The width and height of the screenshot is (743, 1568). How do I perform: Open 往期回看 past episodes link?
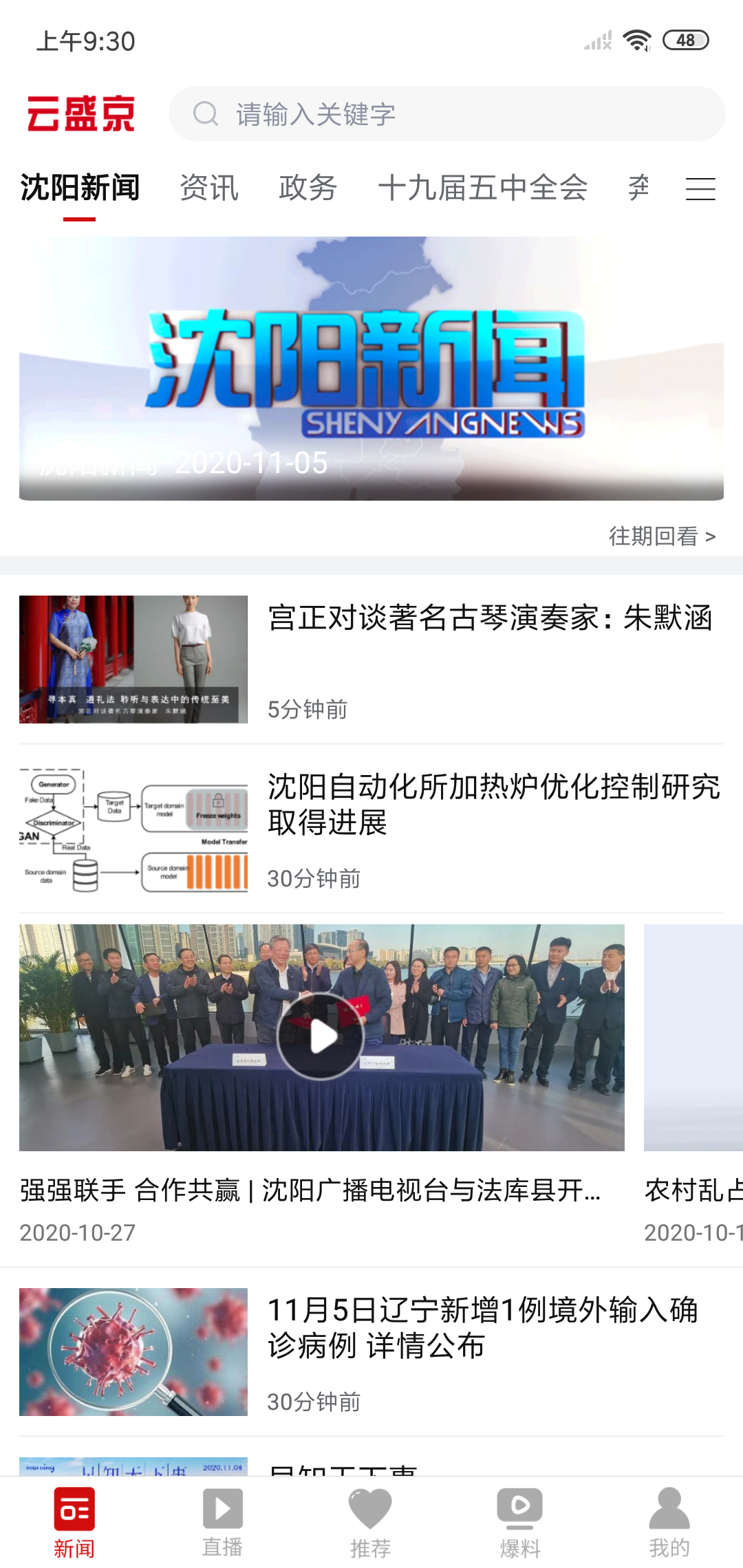(662, 536)
